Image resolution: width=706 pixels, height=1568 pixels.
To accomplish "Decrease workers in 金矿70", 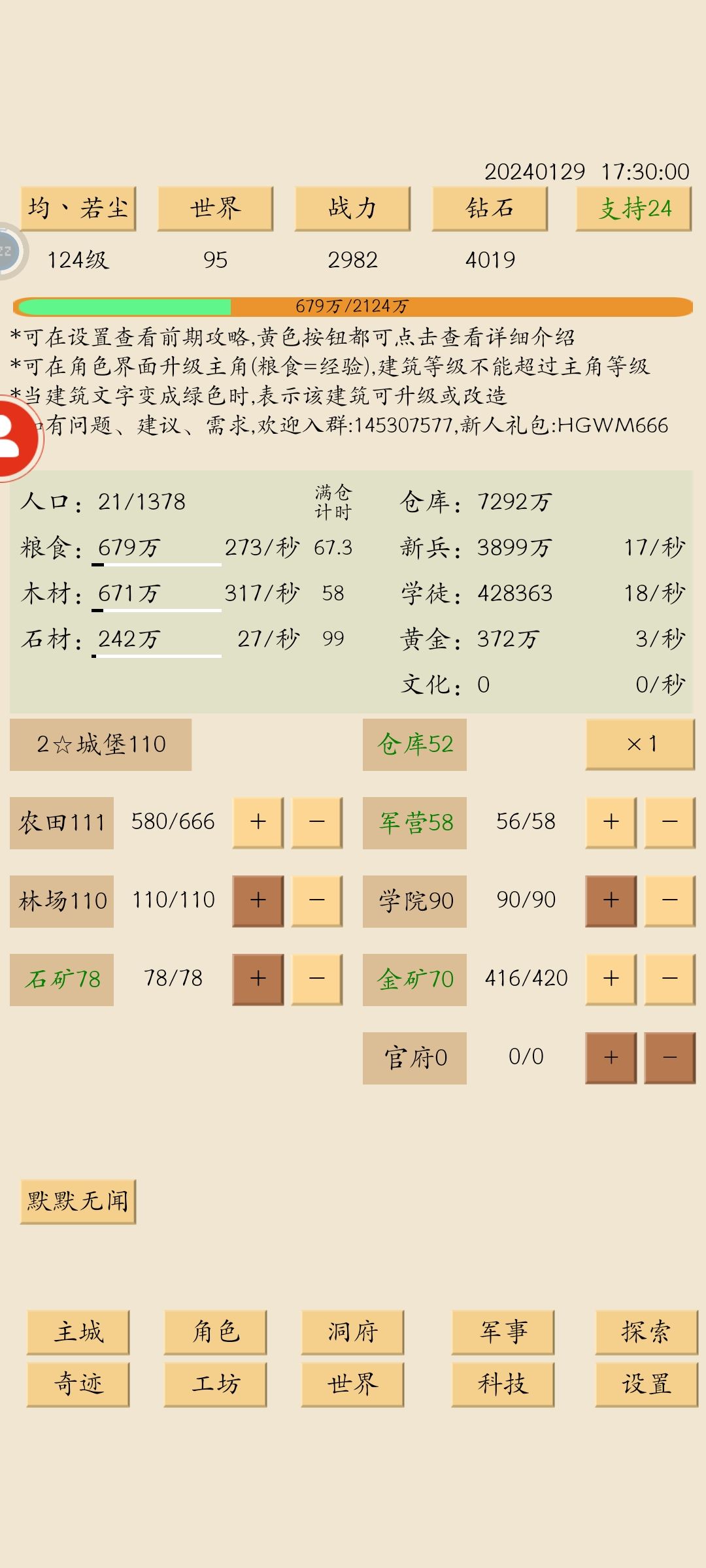I will click(670, 979).
